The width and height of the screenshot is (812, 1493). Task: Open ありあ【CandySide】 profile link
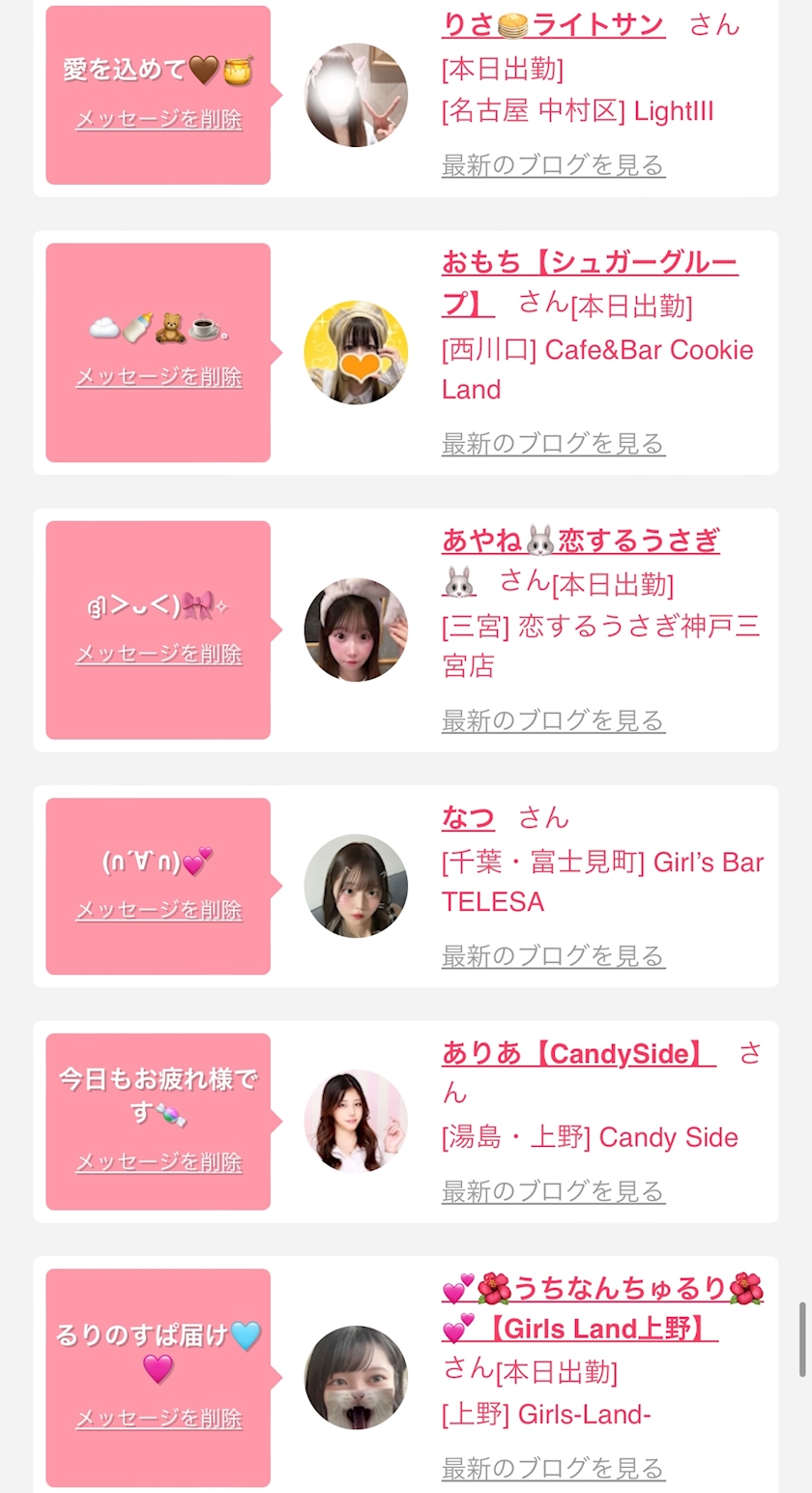point(578,1053)
